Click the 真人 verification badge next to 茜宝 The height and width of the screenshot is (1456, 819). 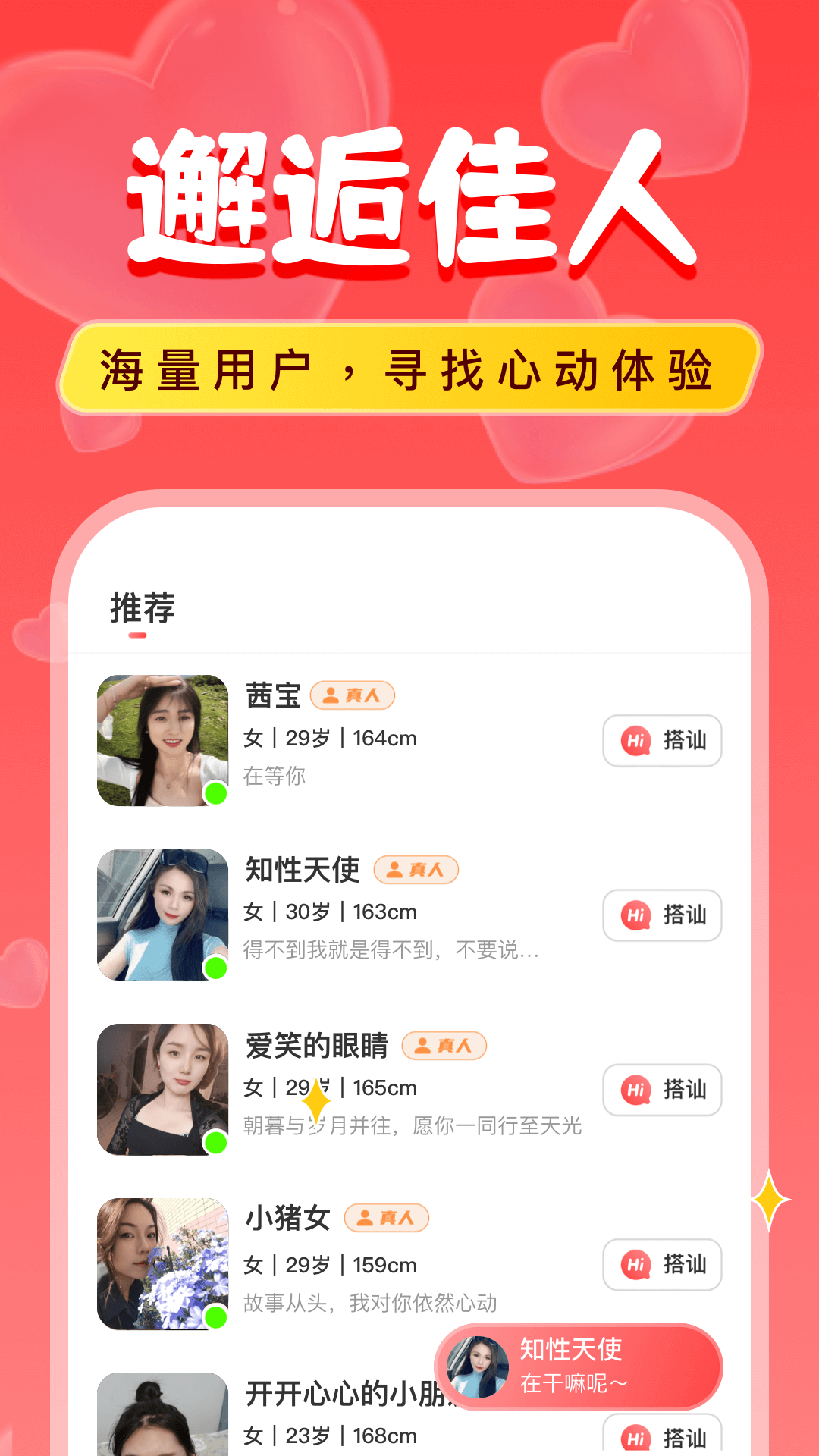coord(353,695)
